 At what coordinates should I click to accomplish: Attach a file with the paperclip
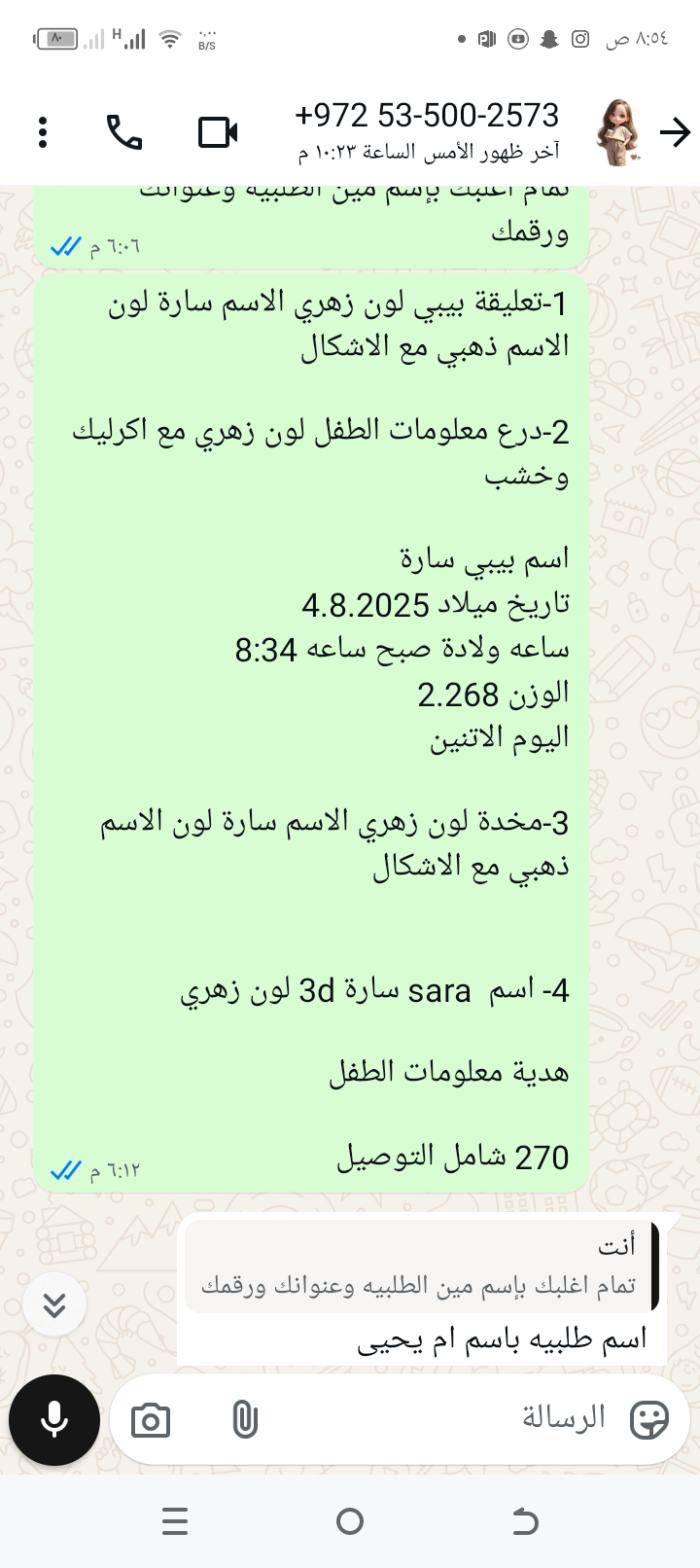click(x=245, y=1420)
